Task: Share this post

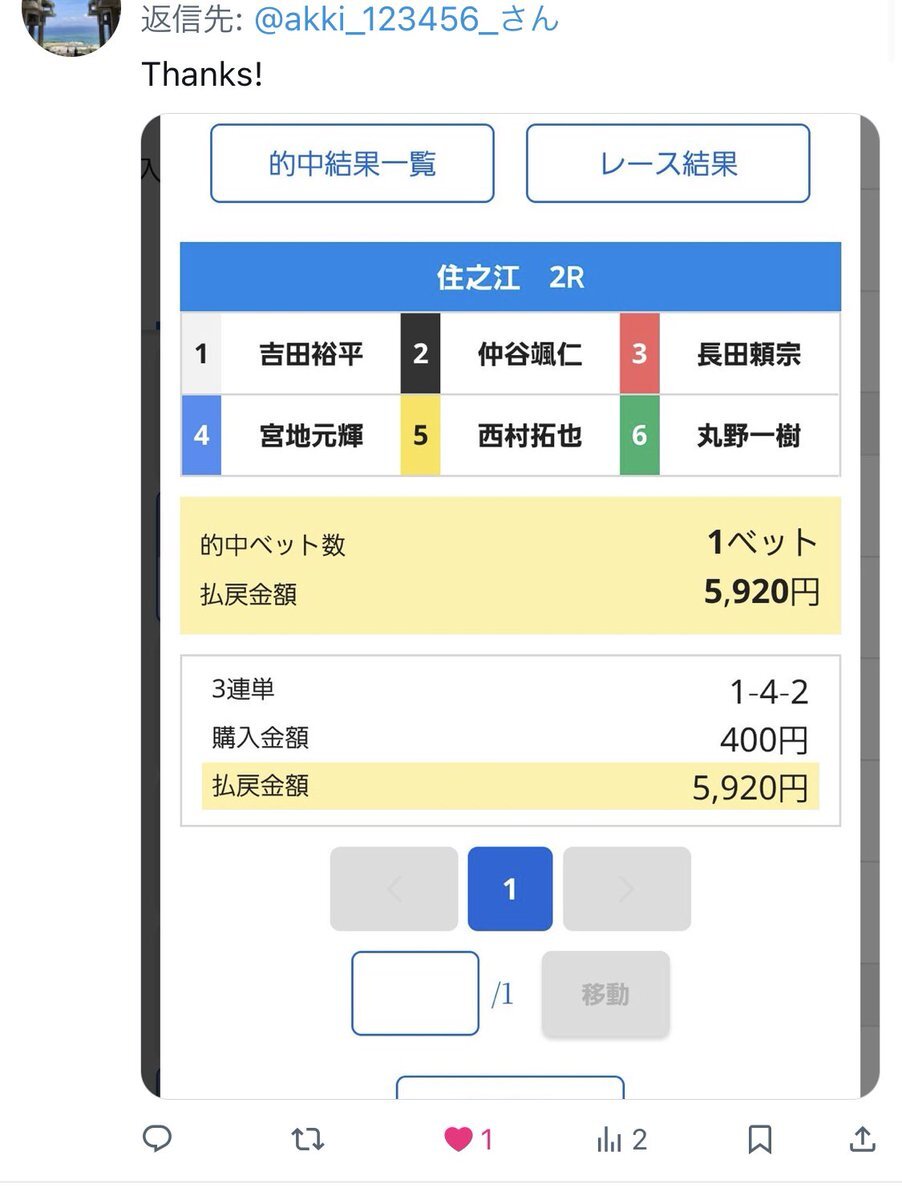Action: pyautogui.click(x=862, y=1138)
